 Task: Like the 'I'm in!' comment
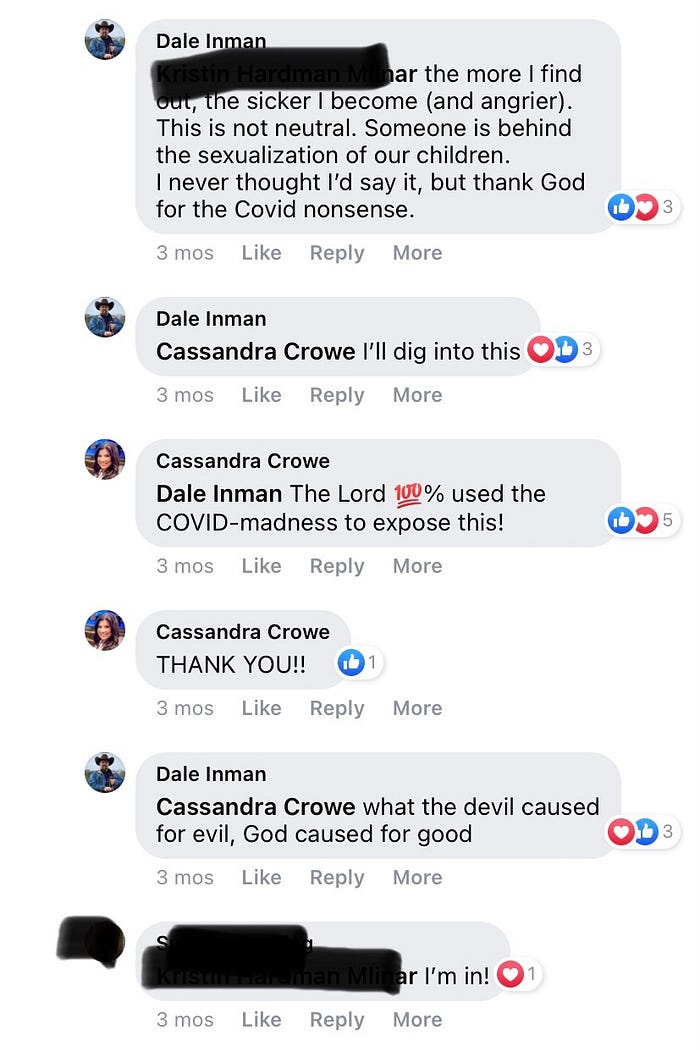(x=261, y=1019)
